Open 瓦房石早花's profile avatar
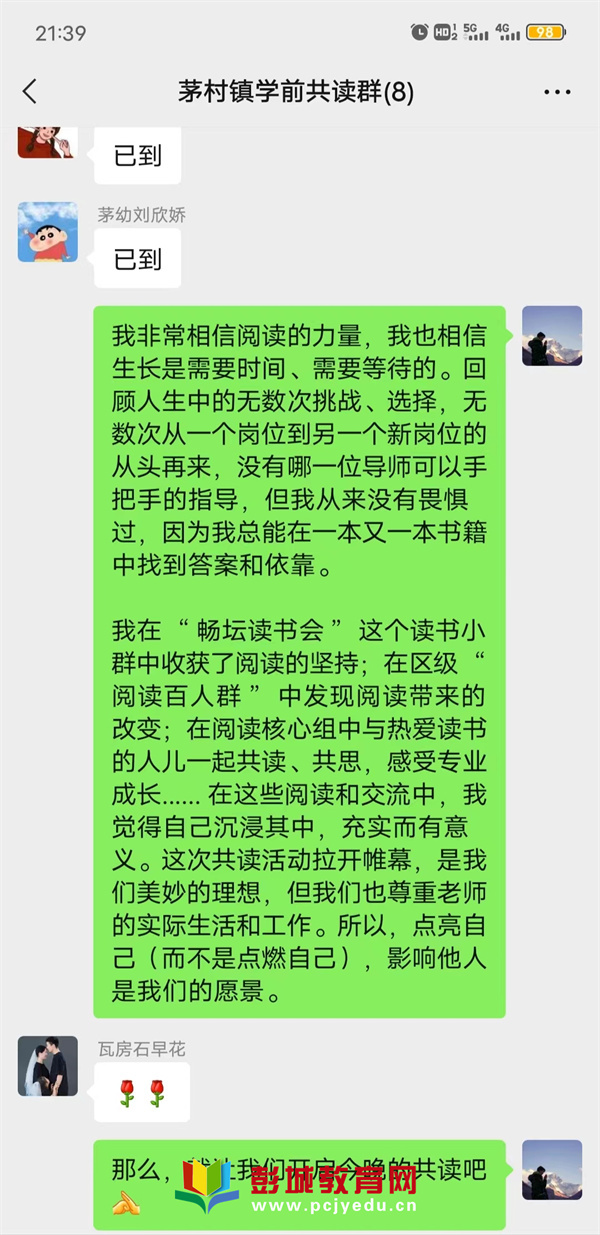600x1235 pixels. point(47,1066)
